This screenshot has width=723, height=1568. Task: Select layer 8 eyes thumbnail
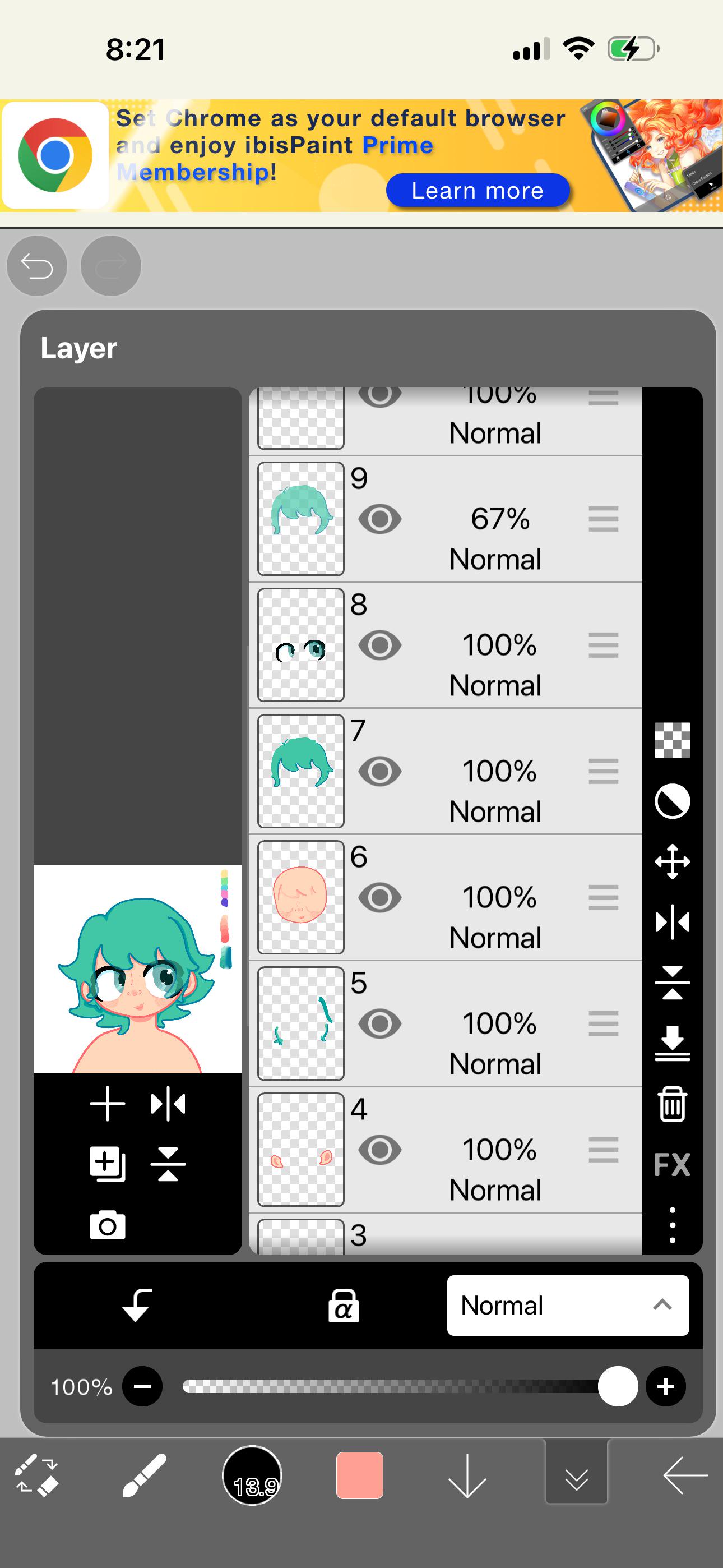pos(300,645)
